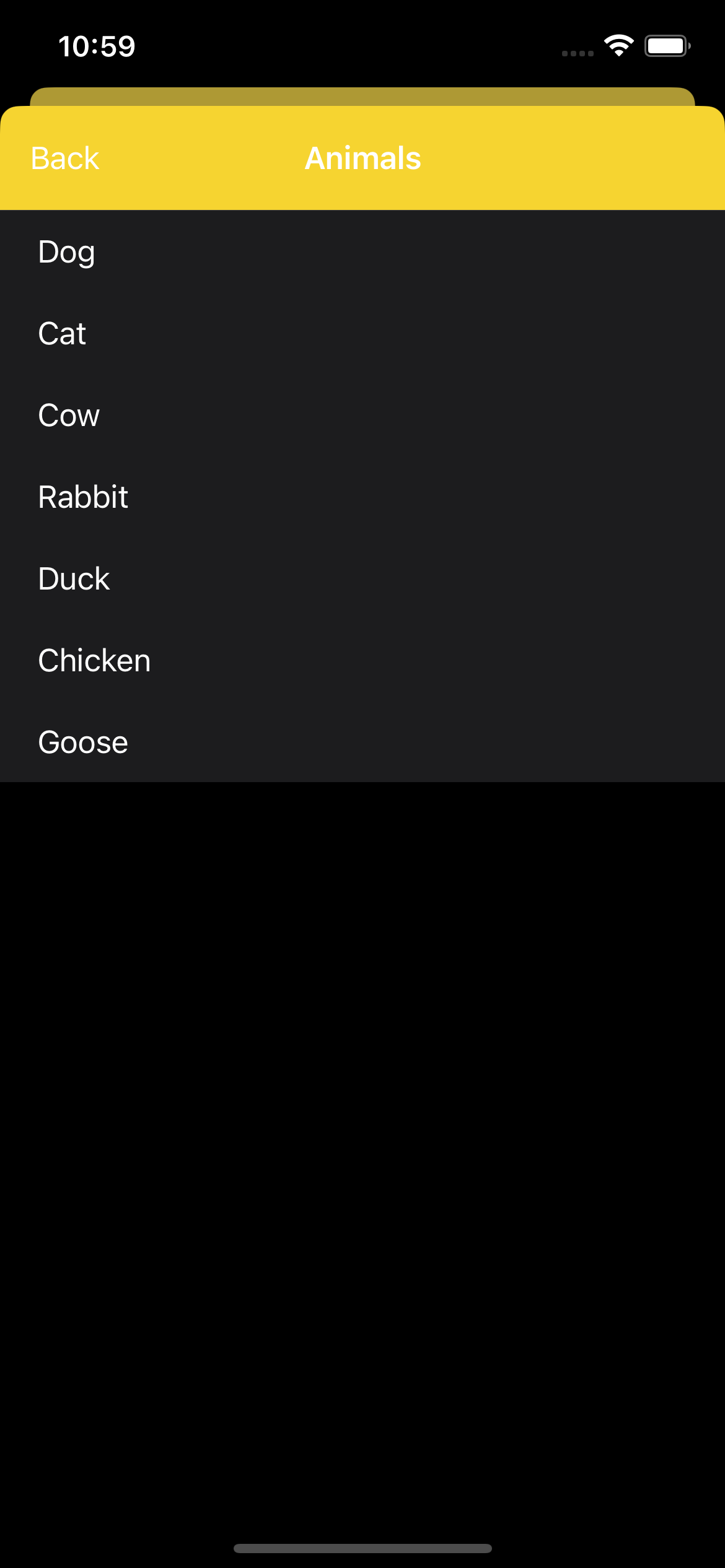
Task: Go back using the Back button
Action: coord(65,159)
